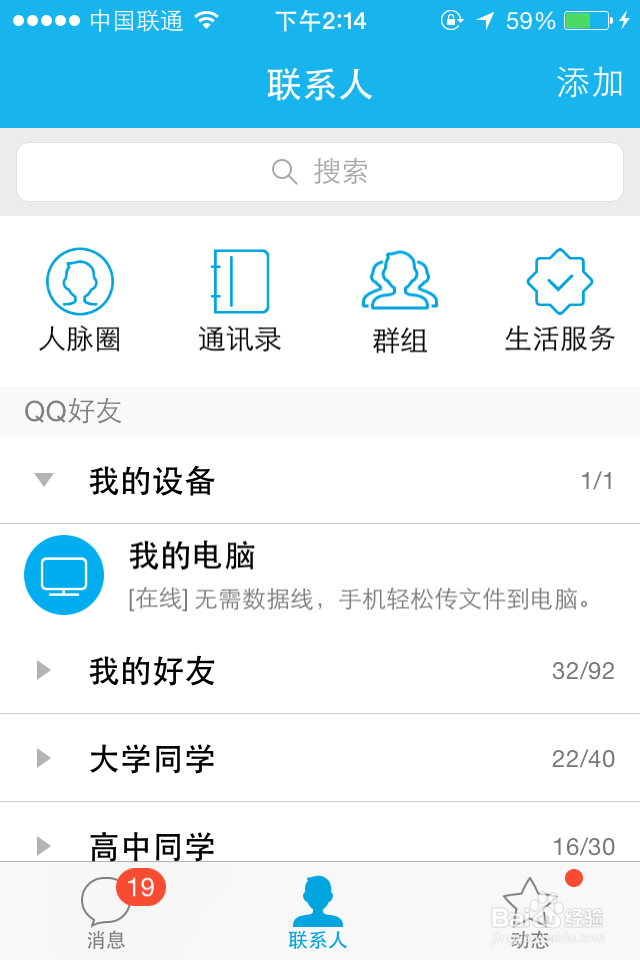This screenshot has width=640, height=960.
Task: Open 群组 groups
Action: point(400,302)
